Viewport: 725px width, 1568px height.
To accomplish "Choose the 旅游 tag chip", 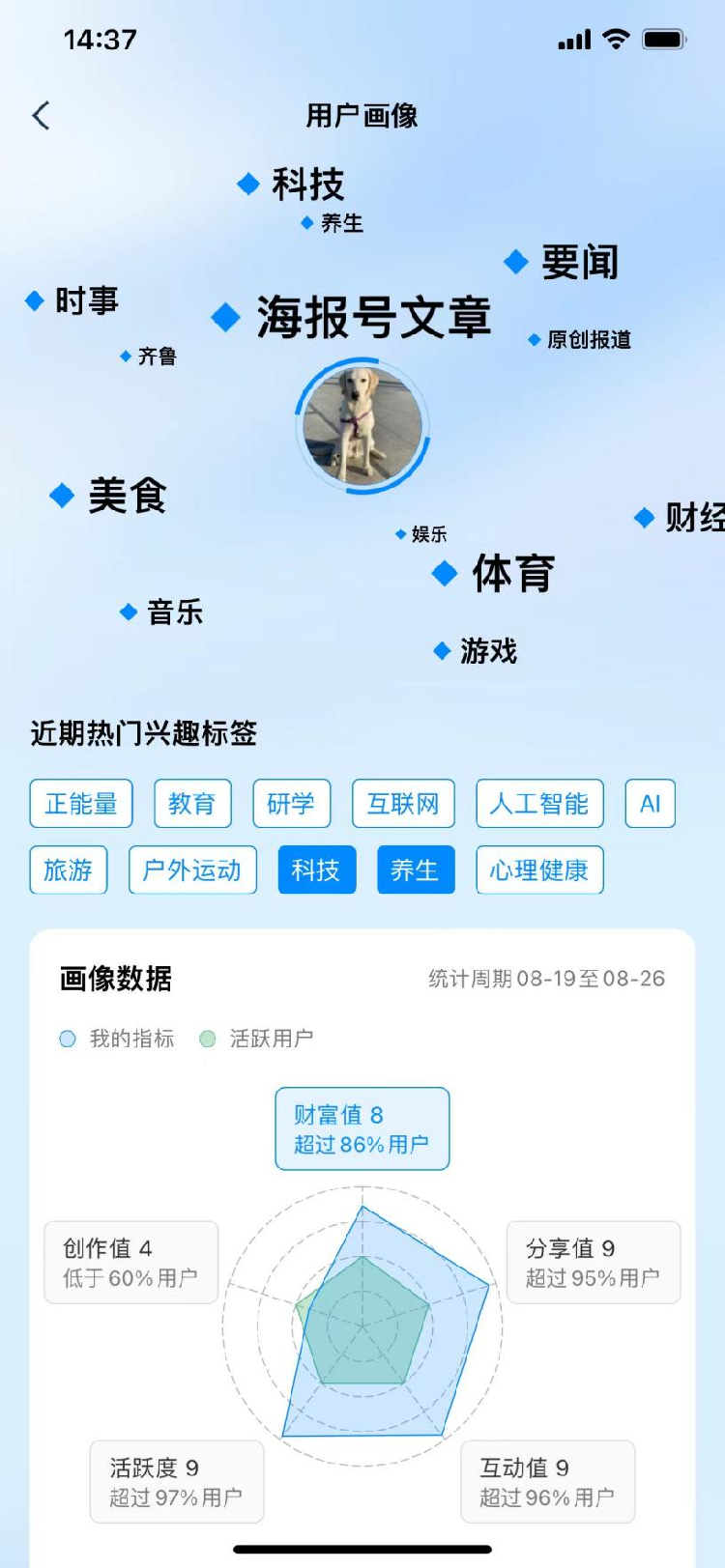I will (x=69, y=870).
